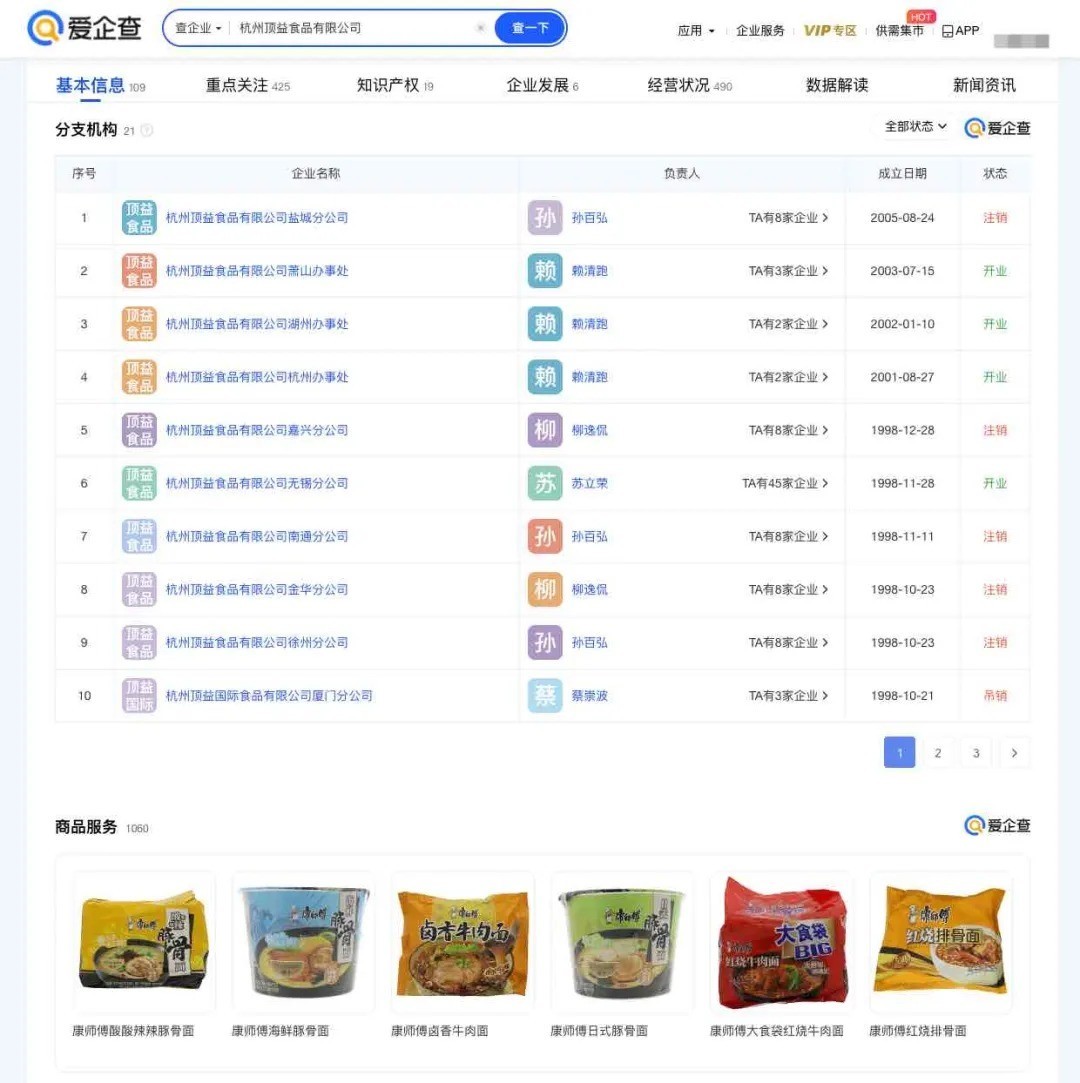Image resolution: width=1080 pixels, height=1083 pixels.
Task: Open the 查企业 search type dropdown
Action: pos(198,28)
